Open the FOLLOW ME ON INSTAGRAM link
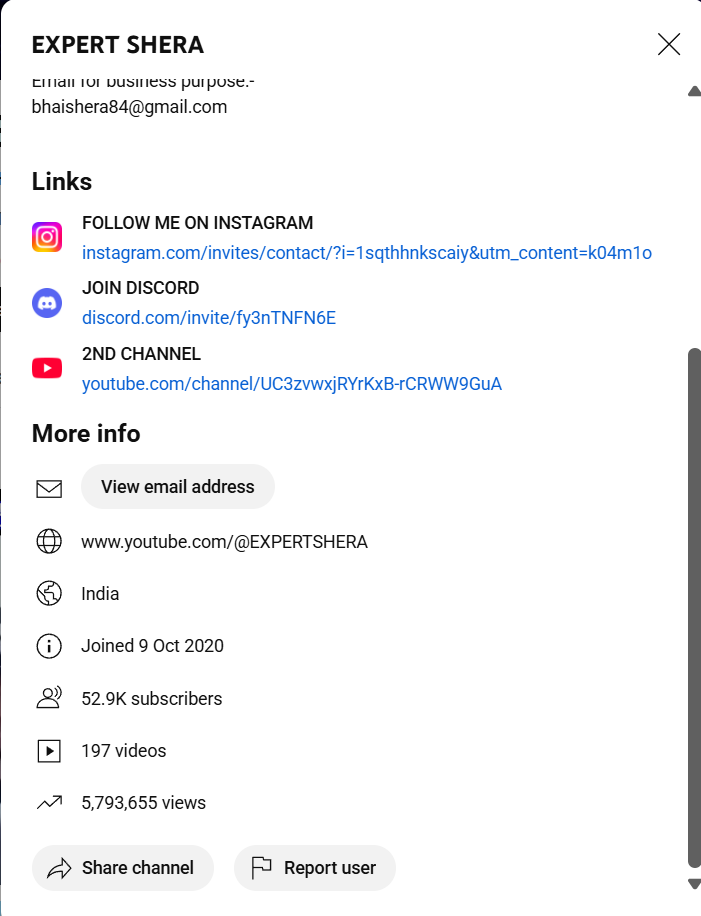The height and width of the screenshot is (916, 701). coord(366,253)
